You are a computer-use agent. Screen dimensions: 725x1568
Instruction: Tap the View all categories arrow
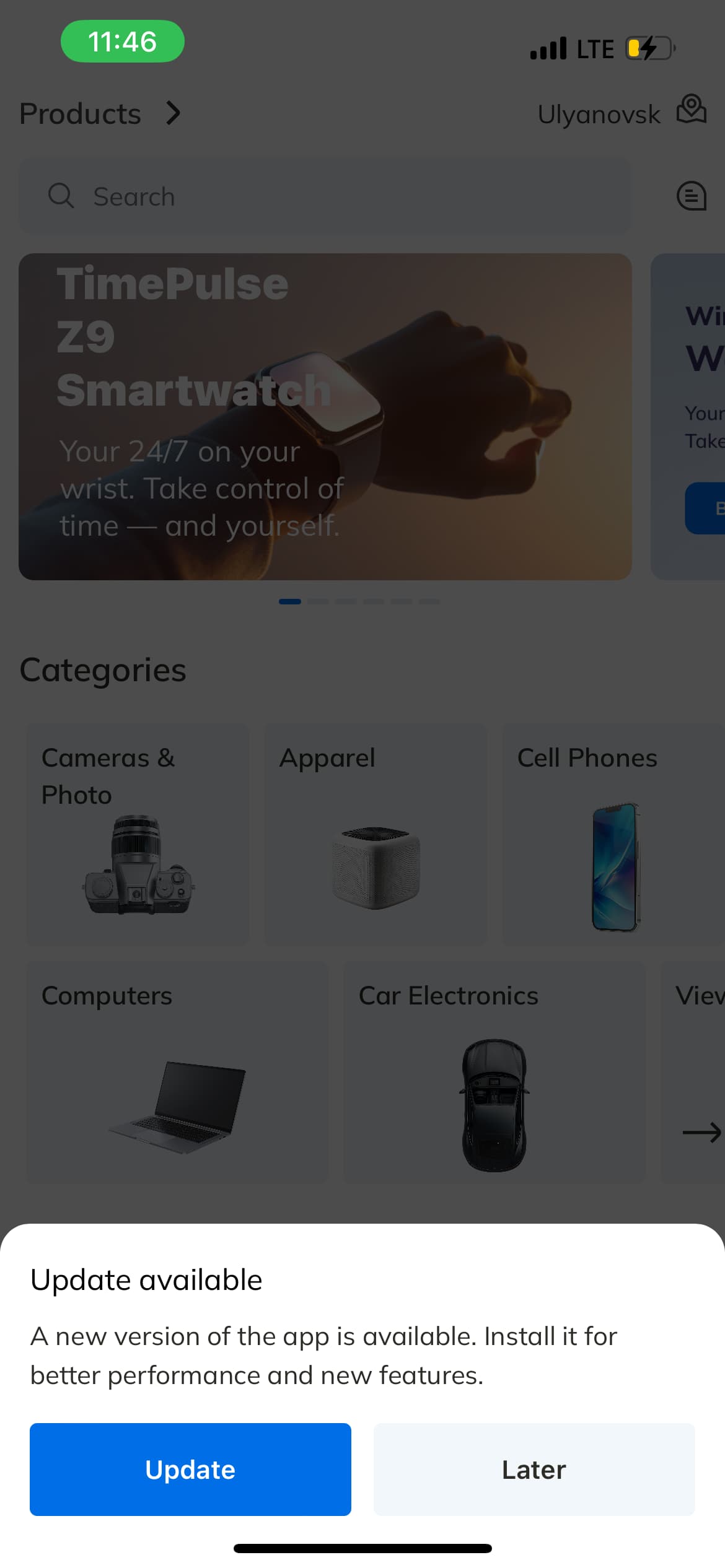(700, 1132)
